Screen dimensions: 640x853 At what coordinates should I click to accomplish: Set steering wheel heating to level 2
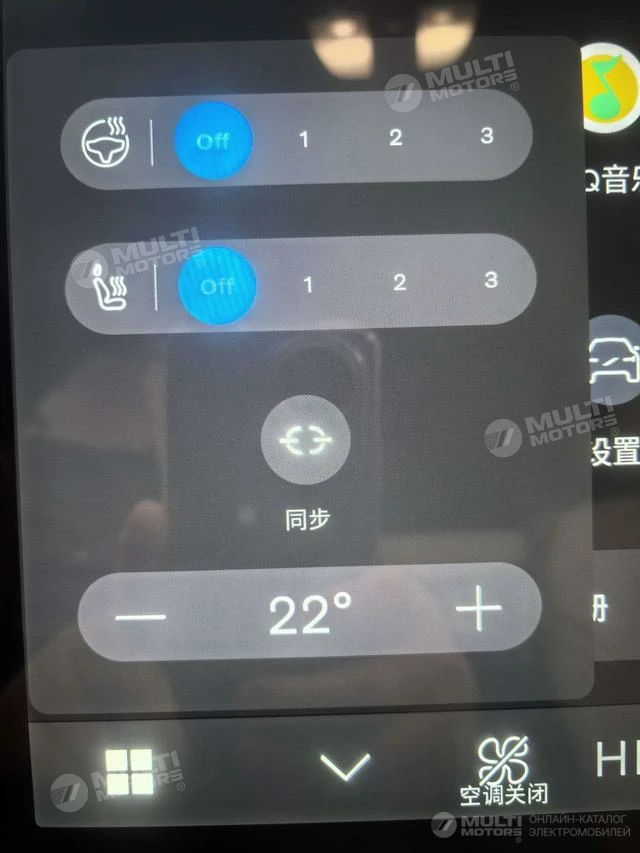click(395, 138)
